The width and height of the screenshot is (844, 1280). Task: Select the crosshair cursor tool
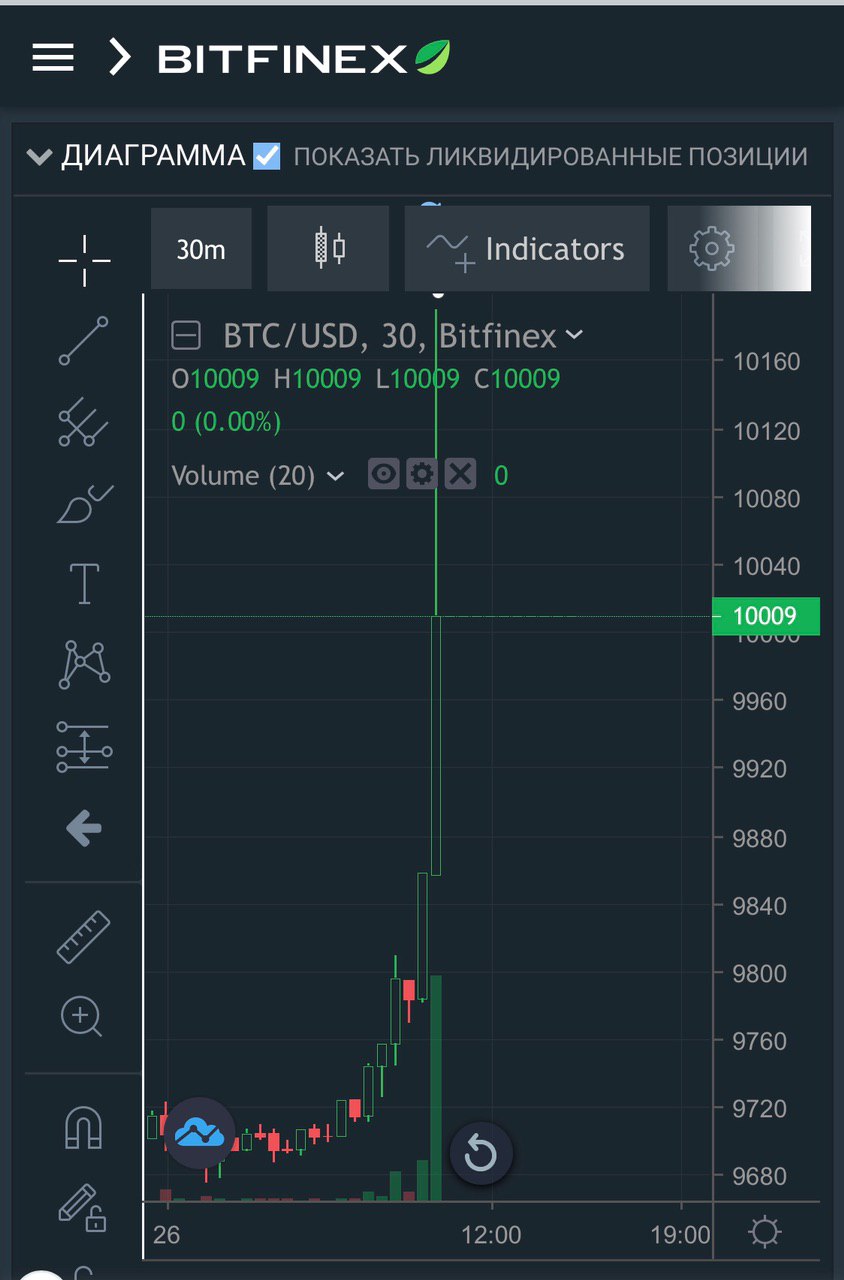(x=84, y=260)
